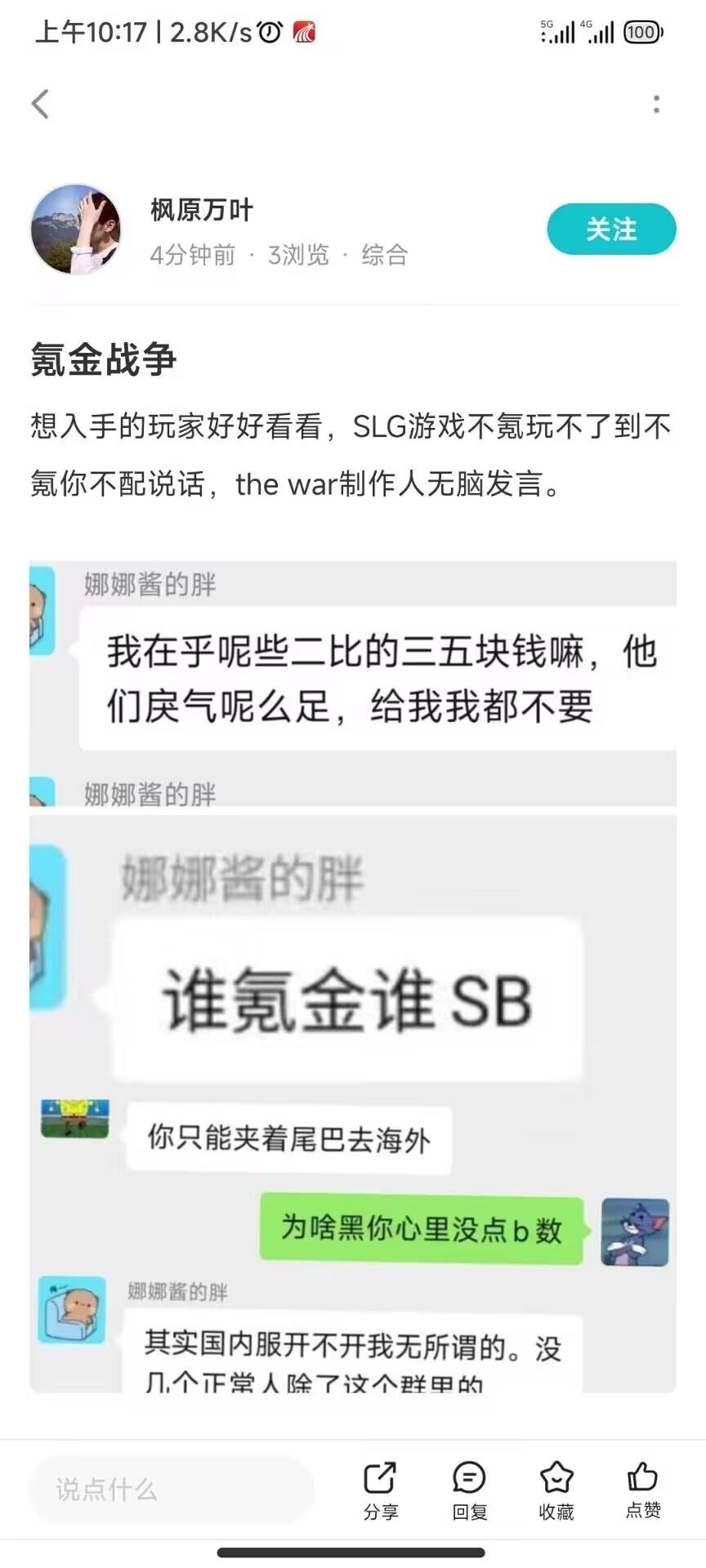
Task: Open 枫原万叶's profile avatar
Action: pos(76,229)
